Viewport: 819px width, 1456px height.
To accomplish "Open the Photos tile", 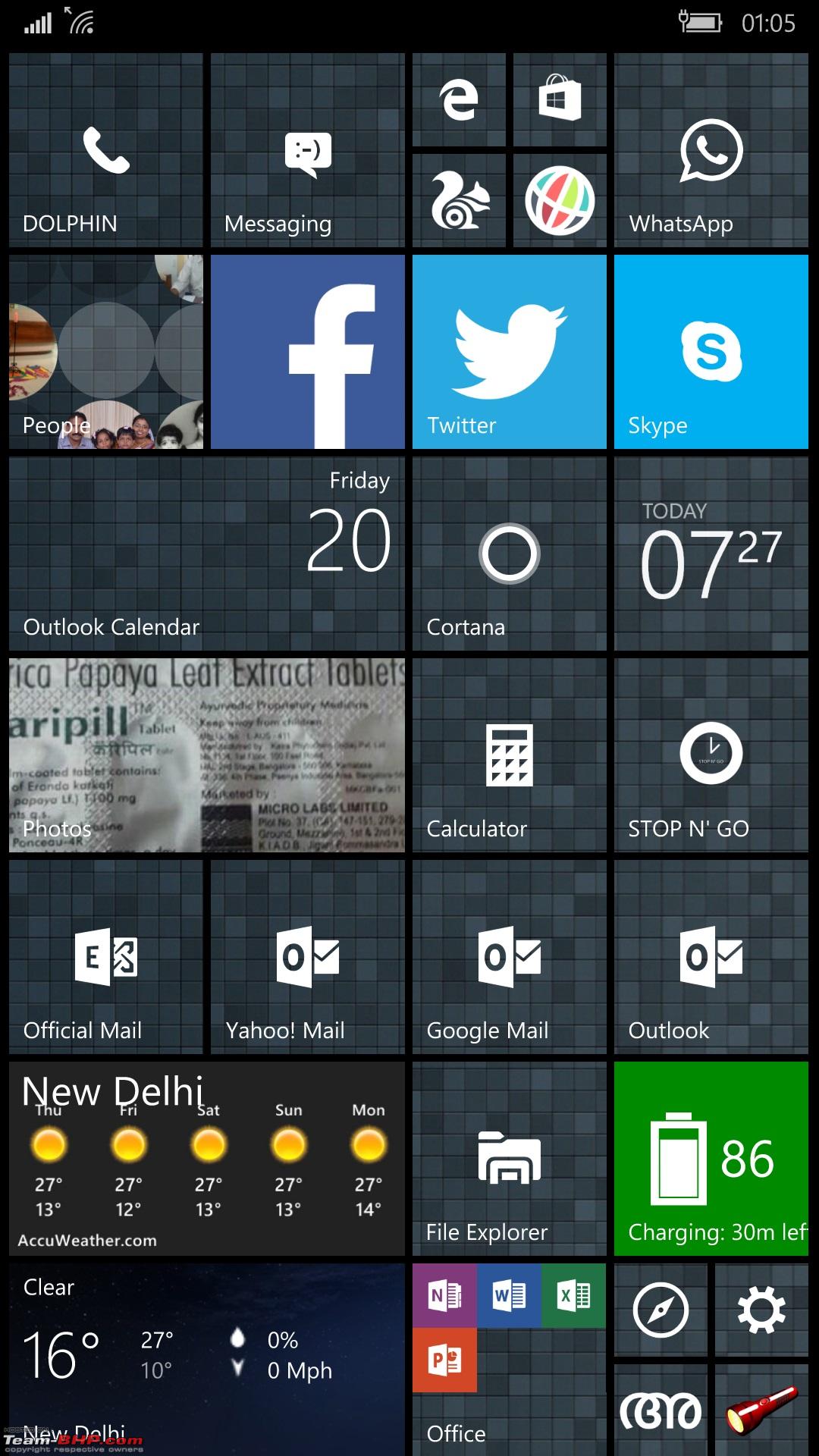I will pyautogui.click(x=207, y=755).
